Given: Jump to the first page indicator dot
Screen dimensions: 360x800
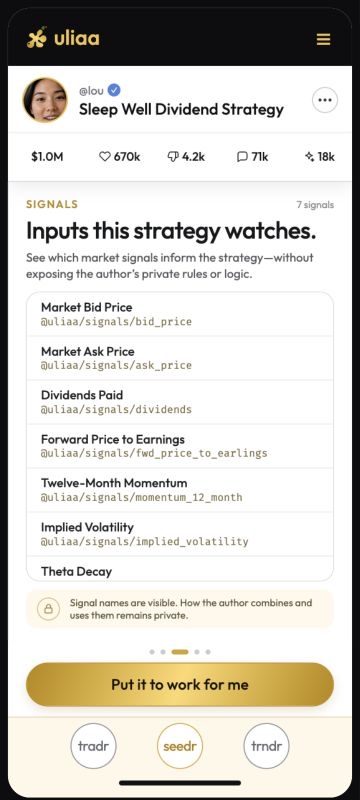Looking at the screenshot, I should tap(152, 652).
